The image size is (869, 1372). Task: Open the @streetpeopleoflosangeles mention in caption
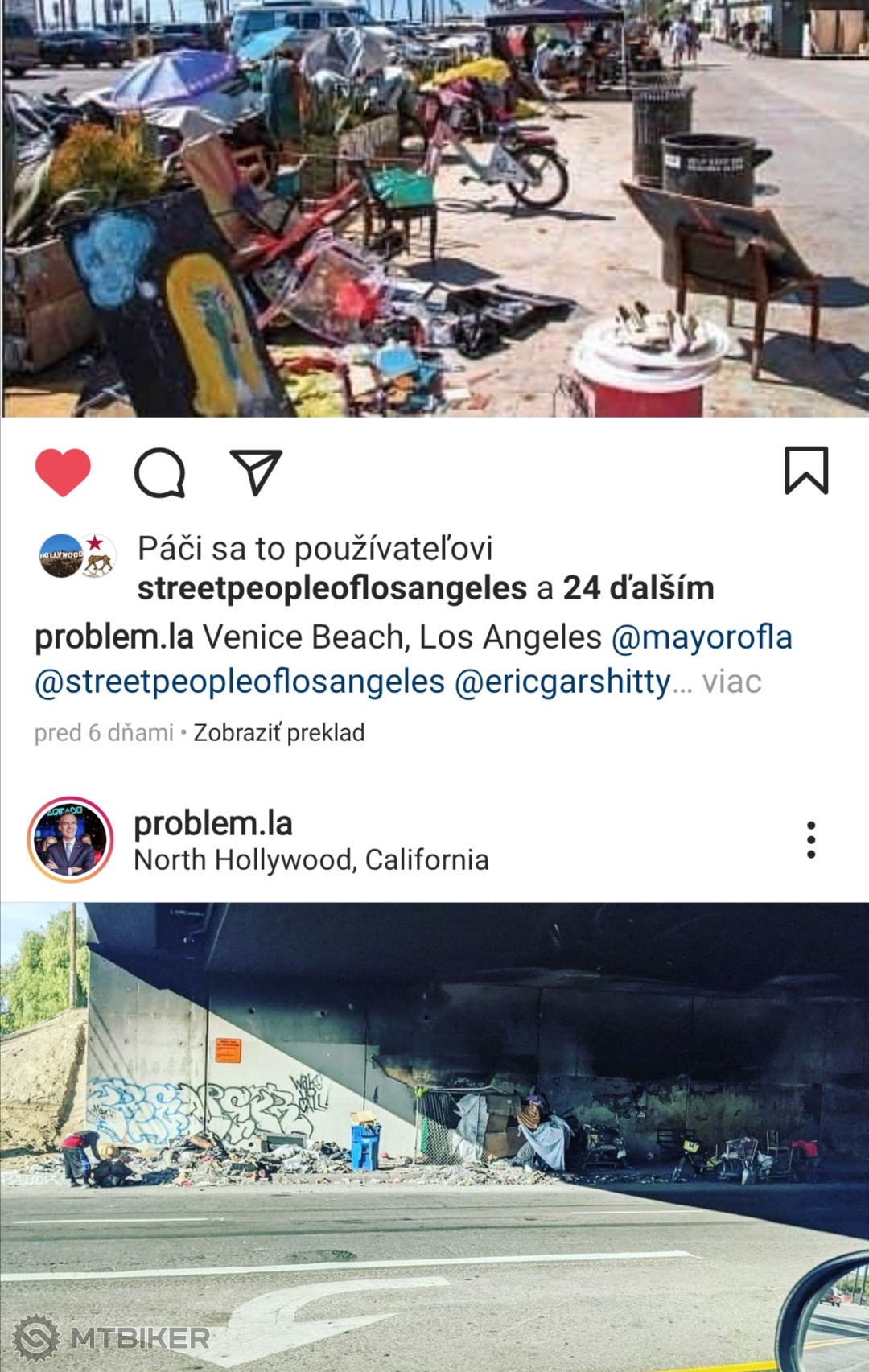tap(240, 682)
